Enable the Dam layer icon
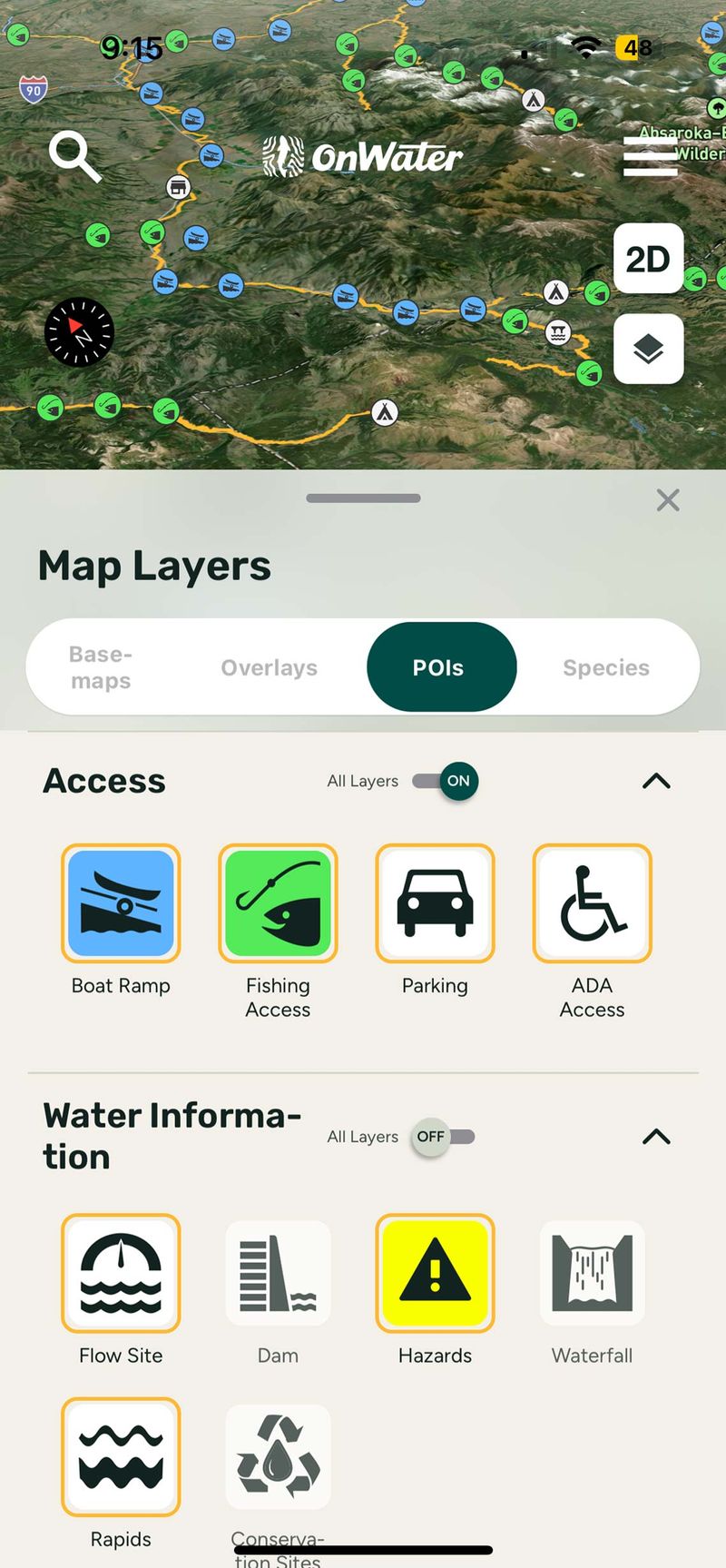This screenshot has height=1568, width=726. pos(278,1272)
